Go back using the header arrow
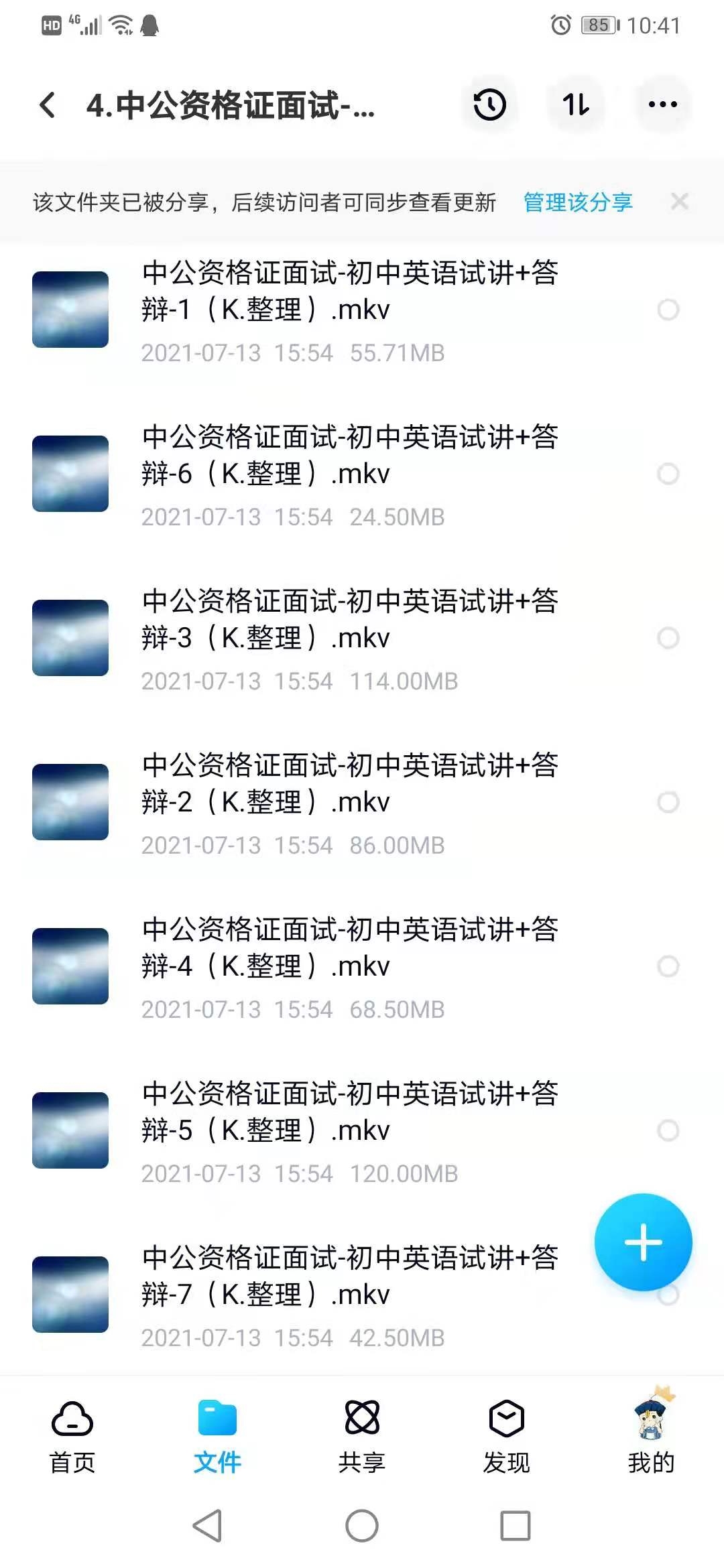This screenshot has height=1568, width=724. pyautogui.click(x=48, y=105)
